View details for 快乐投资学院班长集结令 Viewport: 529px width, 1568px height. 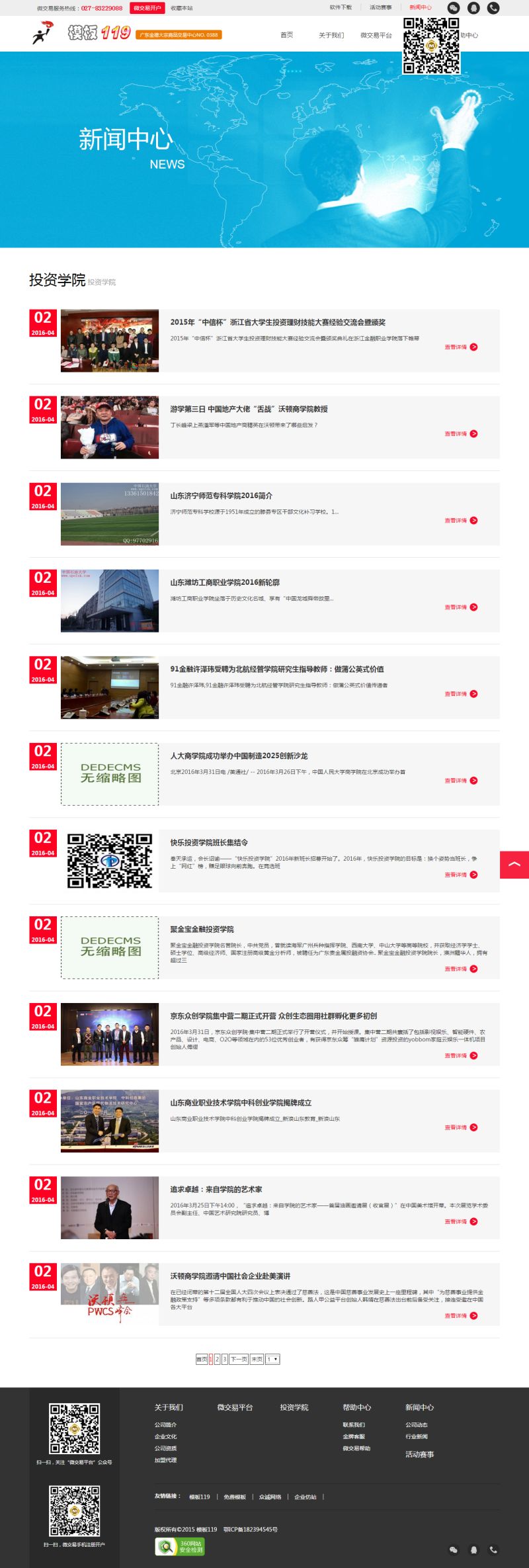461,875
